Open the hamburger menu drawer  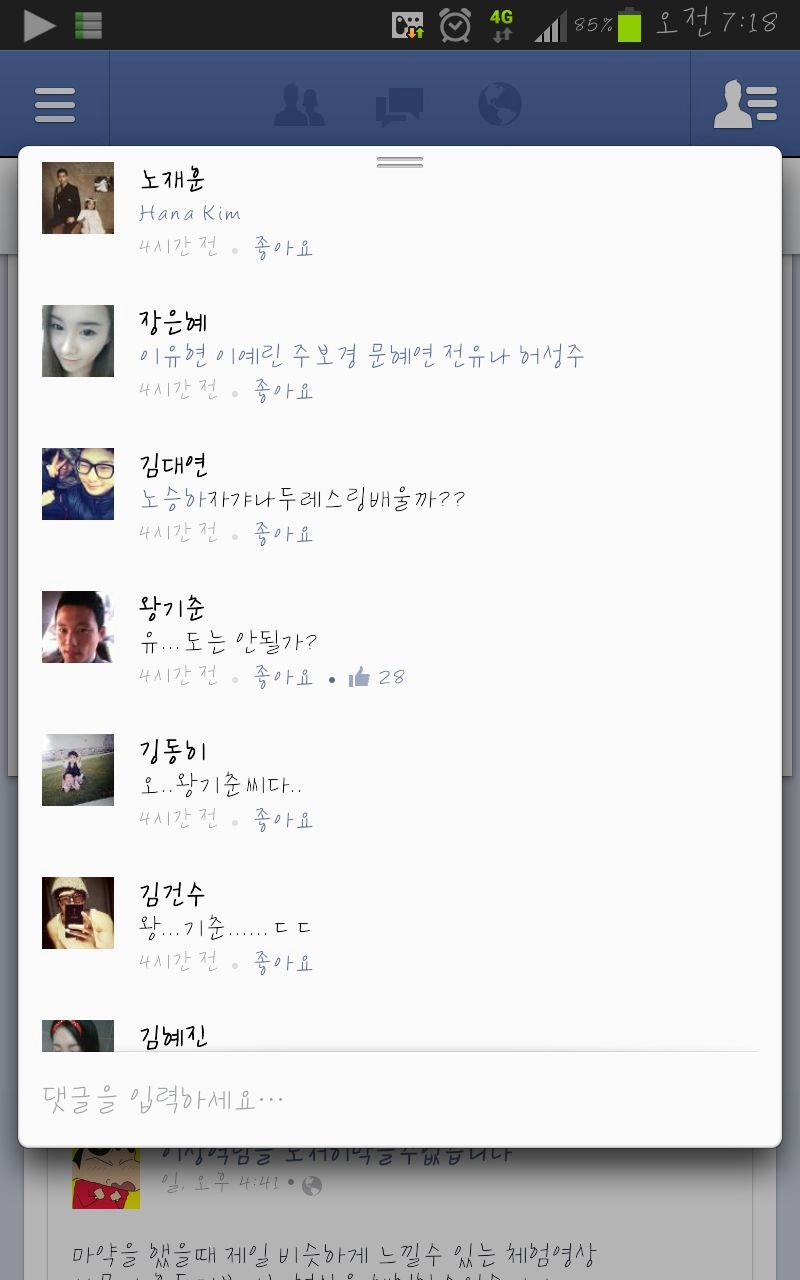(x=55, y=104)
